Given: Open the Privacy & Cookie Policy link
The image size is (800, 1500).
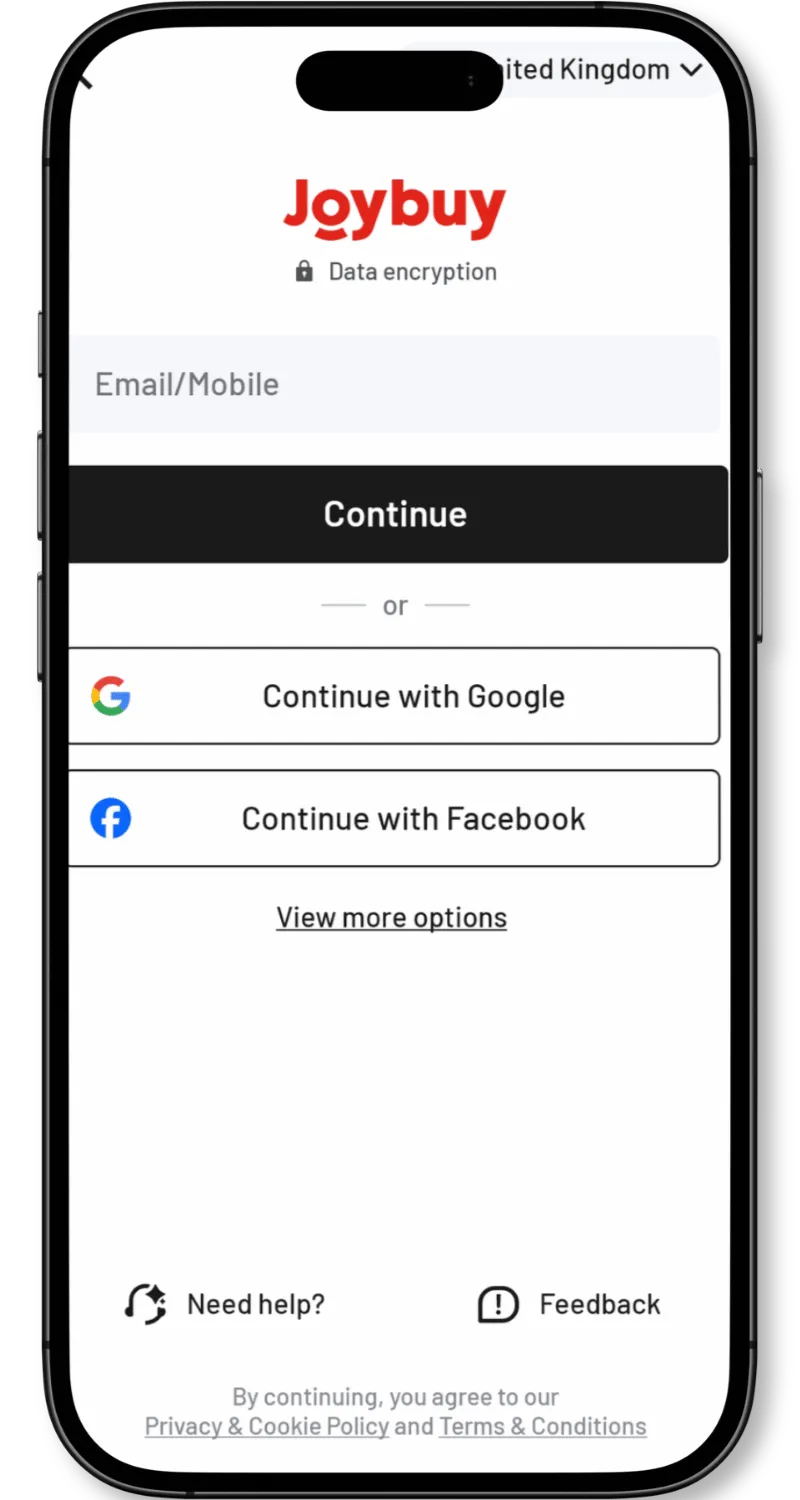Looking at the screenshot, I should point(267,1426).
